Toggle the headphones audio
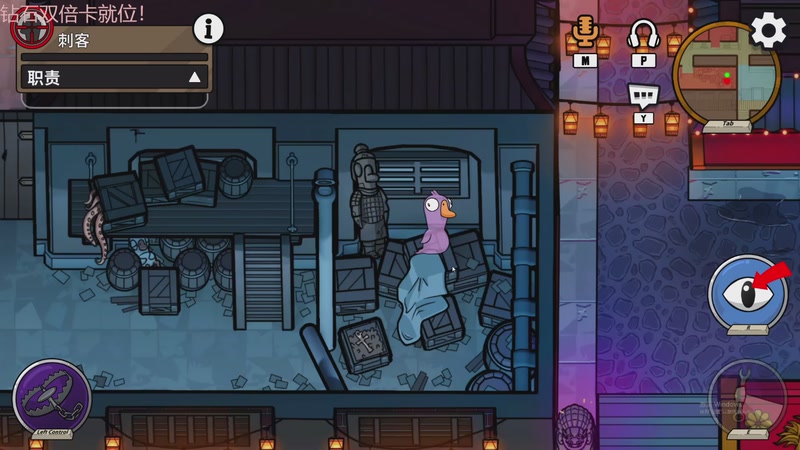This screenshot has height=450, width=800. [x=641, y=34]
